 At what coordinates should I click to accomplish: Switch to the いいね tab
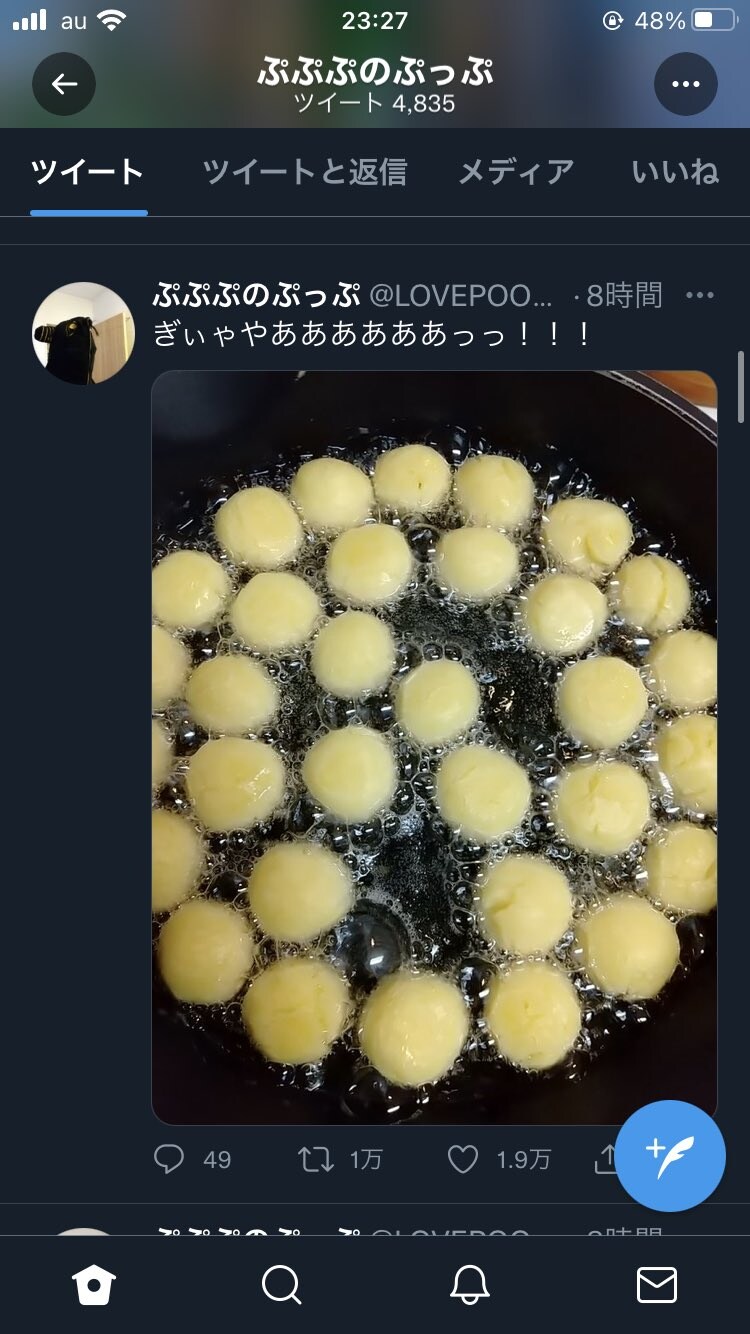(675, 172)
